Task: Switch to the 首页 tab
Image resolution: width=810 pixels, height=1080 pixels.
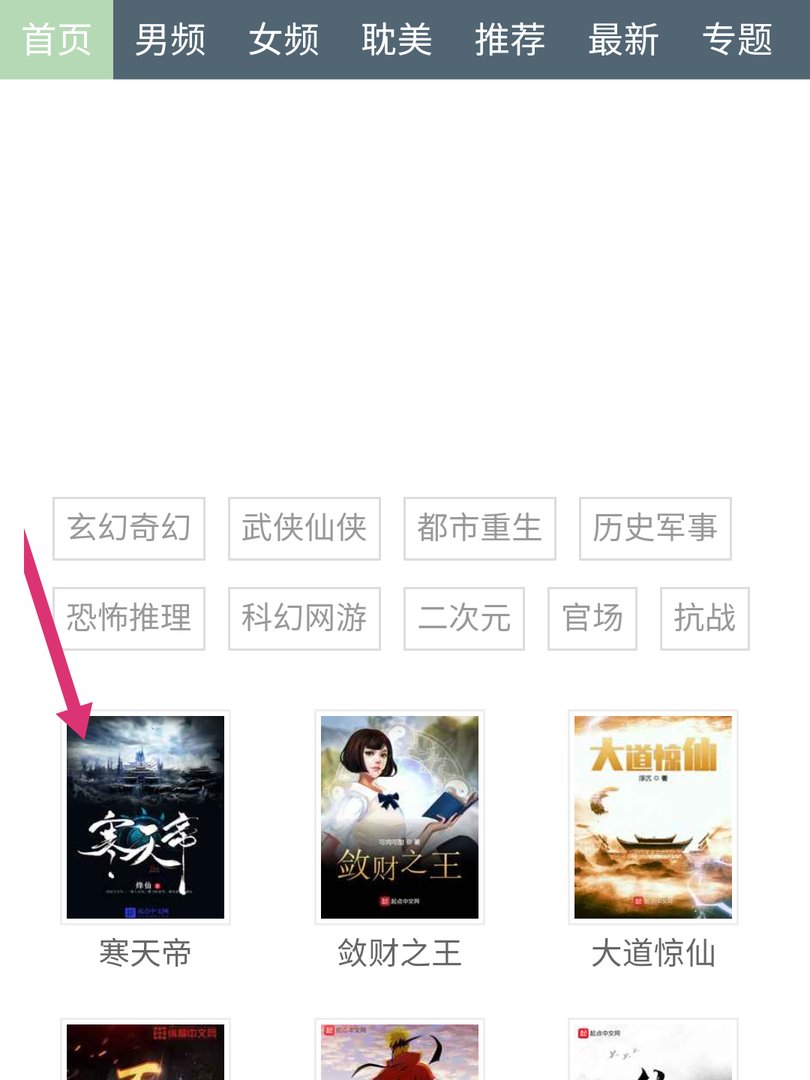Action: [56, 40]
